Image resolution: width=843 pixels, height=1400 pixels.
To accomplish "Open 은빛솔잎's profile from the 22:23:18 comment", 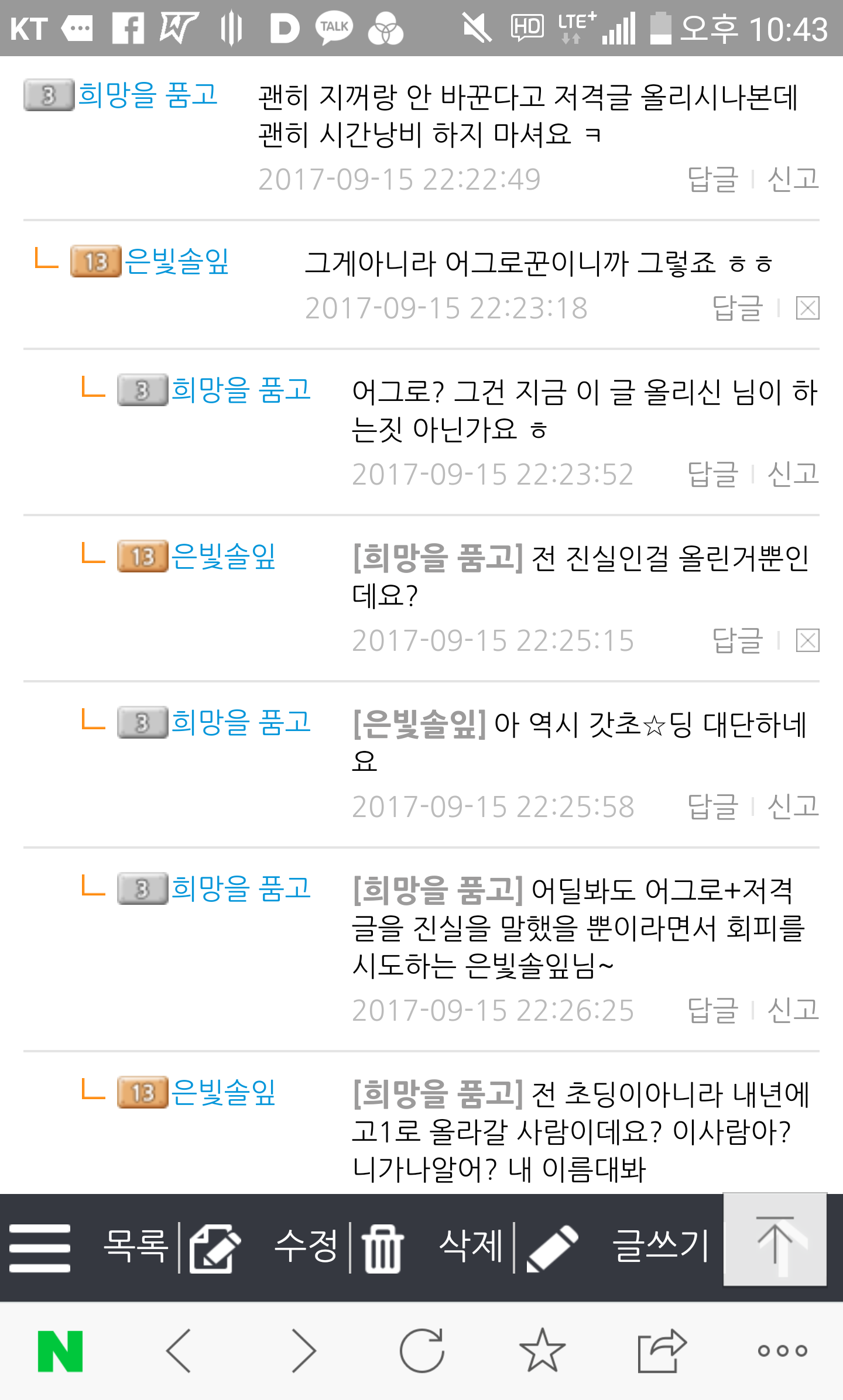I will coord(177,261).
